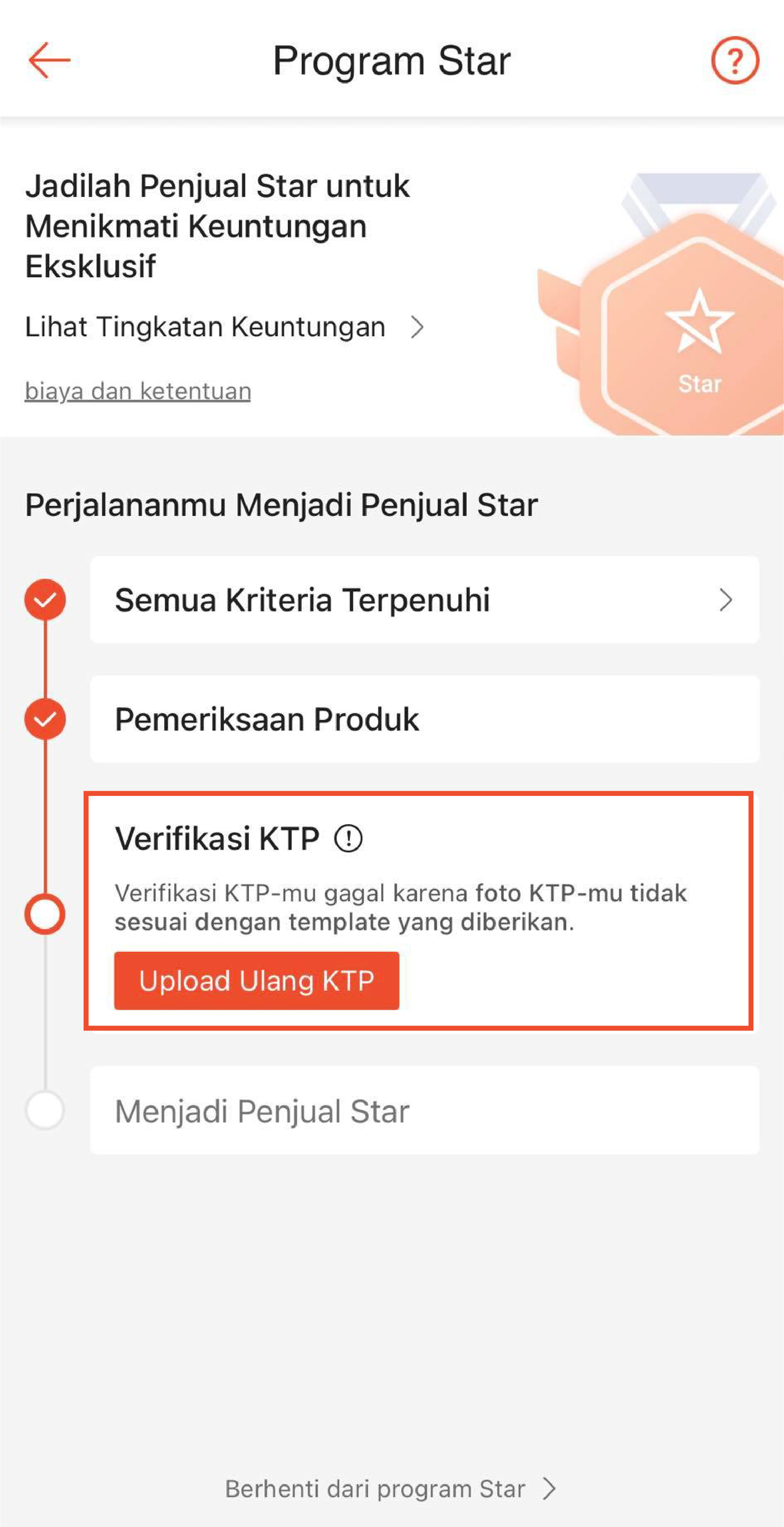Tap Upload Ulang KTP button
Image resolution: width=784 pixels, height=1527 pixels.
[256, 981]
